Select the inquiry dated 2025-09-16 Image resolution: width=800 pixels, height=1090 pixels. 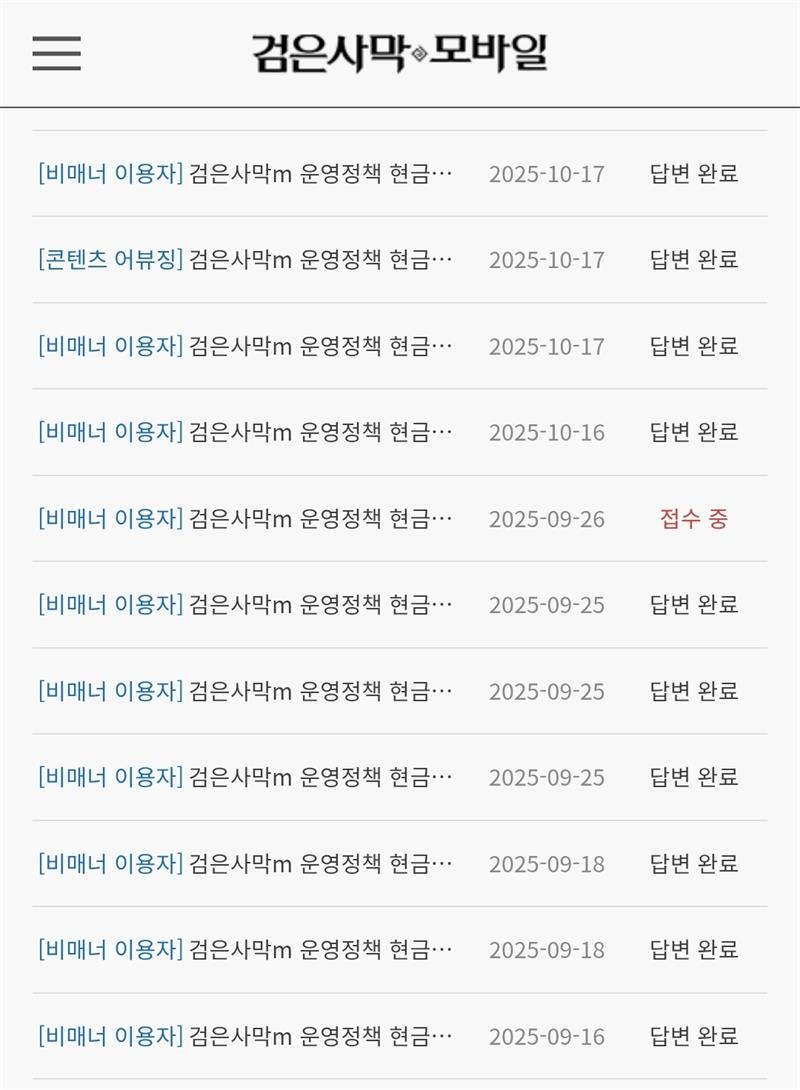coord(245,1036)
